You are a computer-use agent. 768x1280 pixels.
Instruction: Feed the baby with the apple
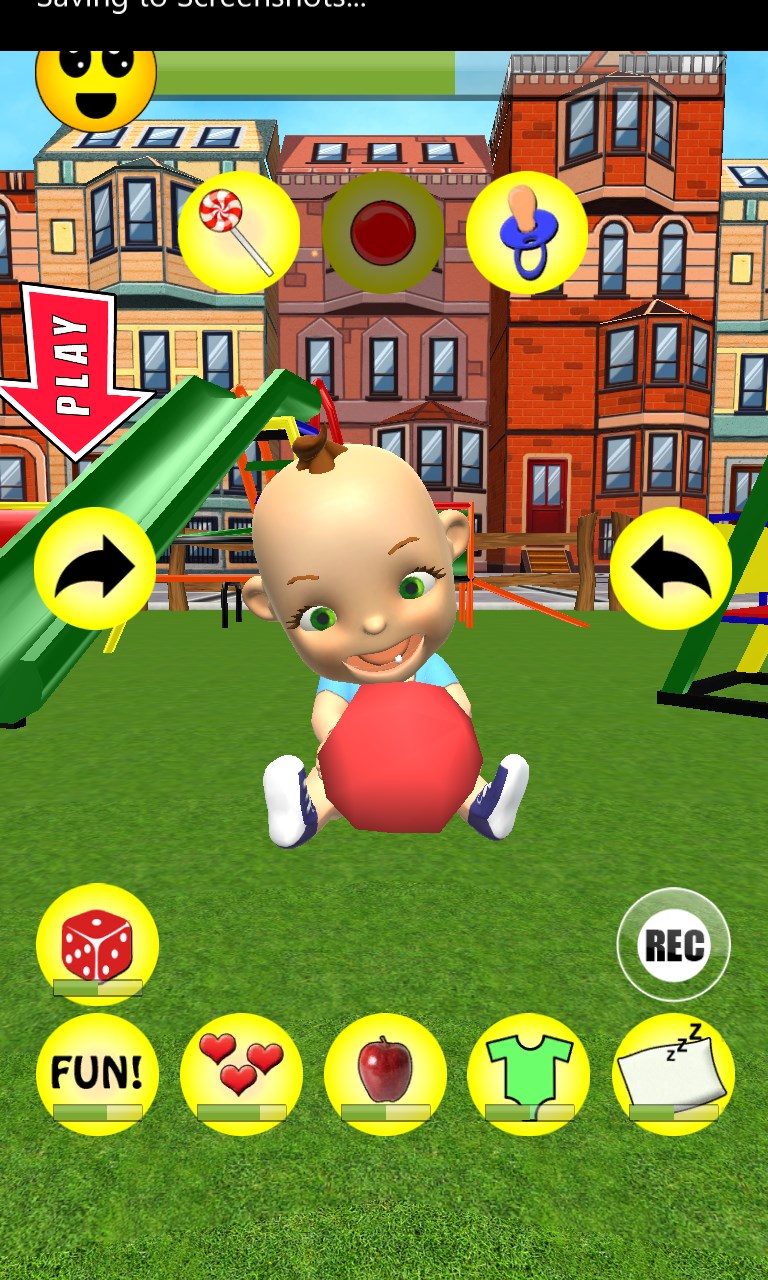pyautogui.click(x=385, y=1074)
